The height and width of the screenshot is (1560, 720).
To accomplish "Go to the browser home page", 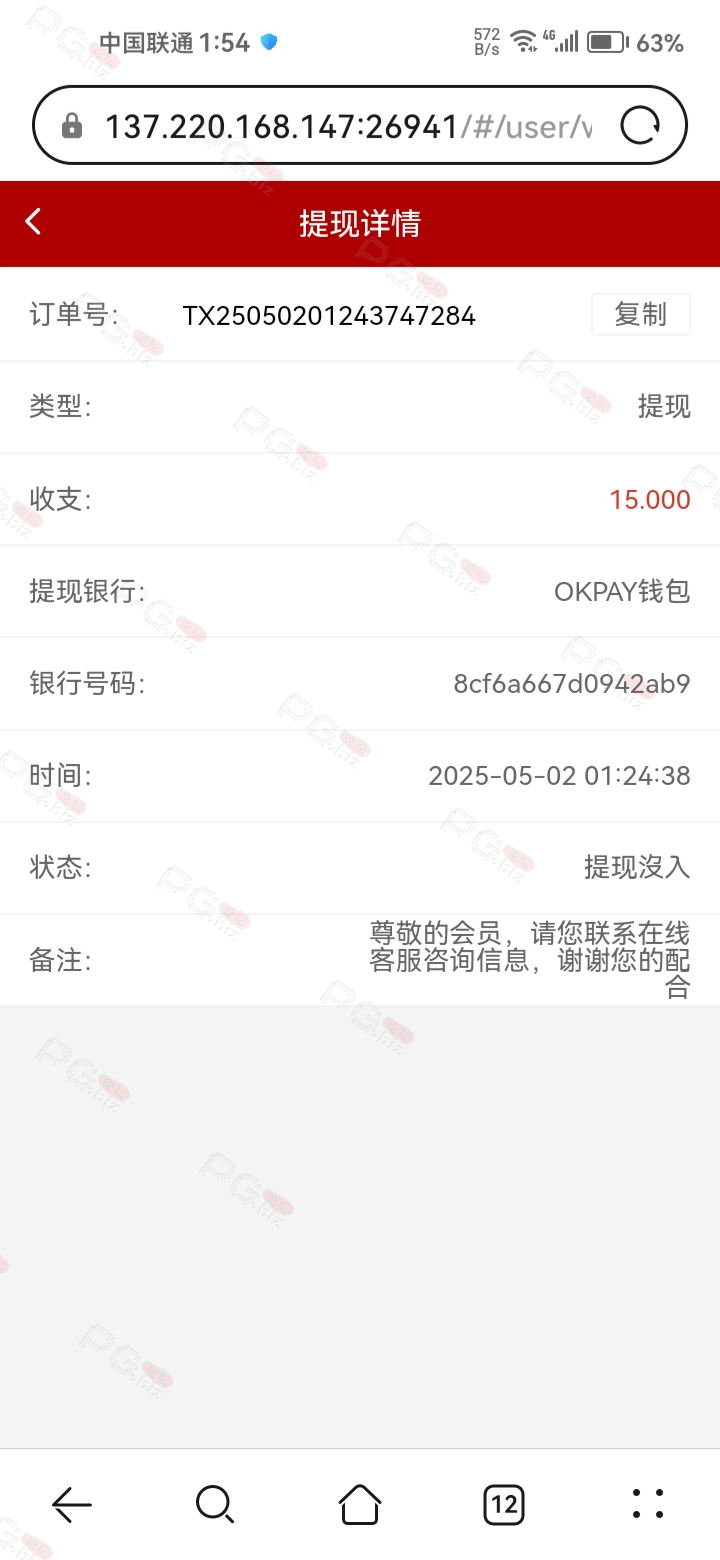I will [360, 1503].
